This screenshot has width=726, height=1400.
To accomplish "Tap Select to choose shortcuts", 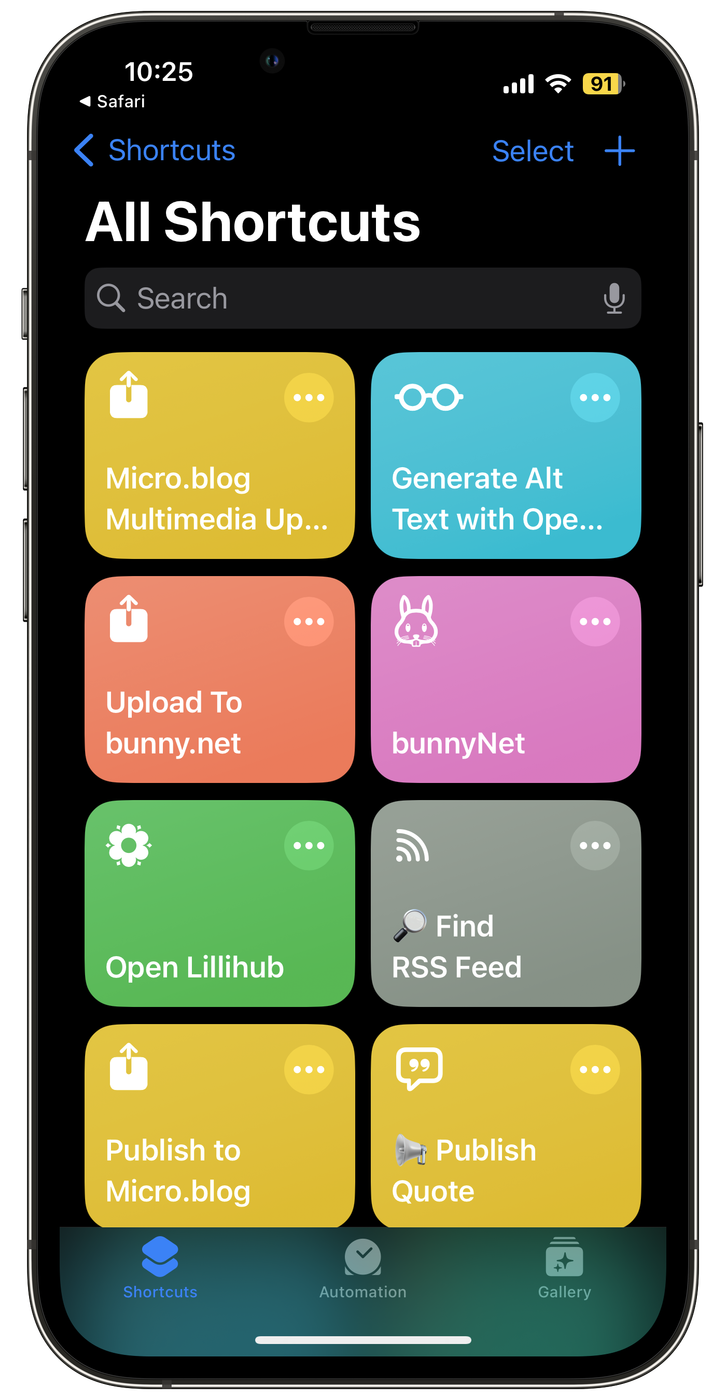I will pyautogui.click(x=533, y=151).
